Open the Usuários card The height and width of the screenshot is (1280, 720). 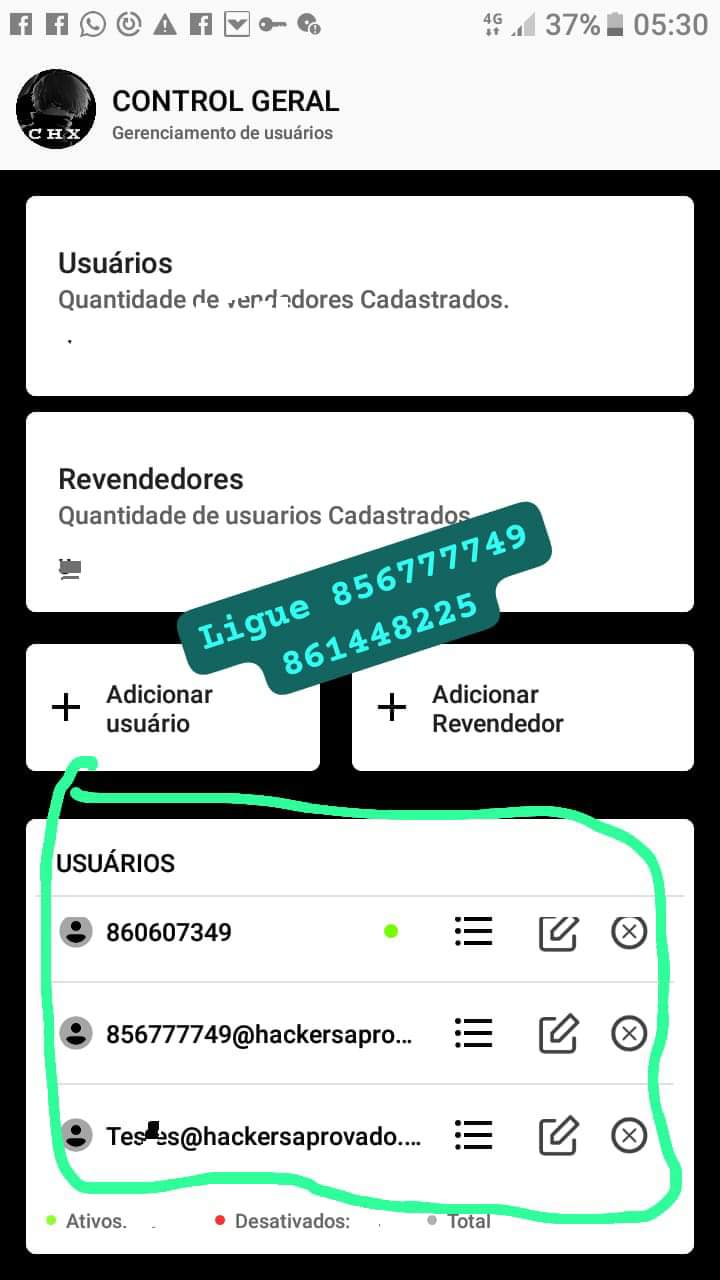[360, 296]
